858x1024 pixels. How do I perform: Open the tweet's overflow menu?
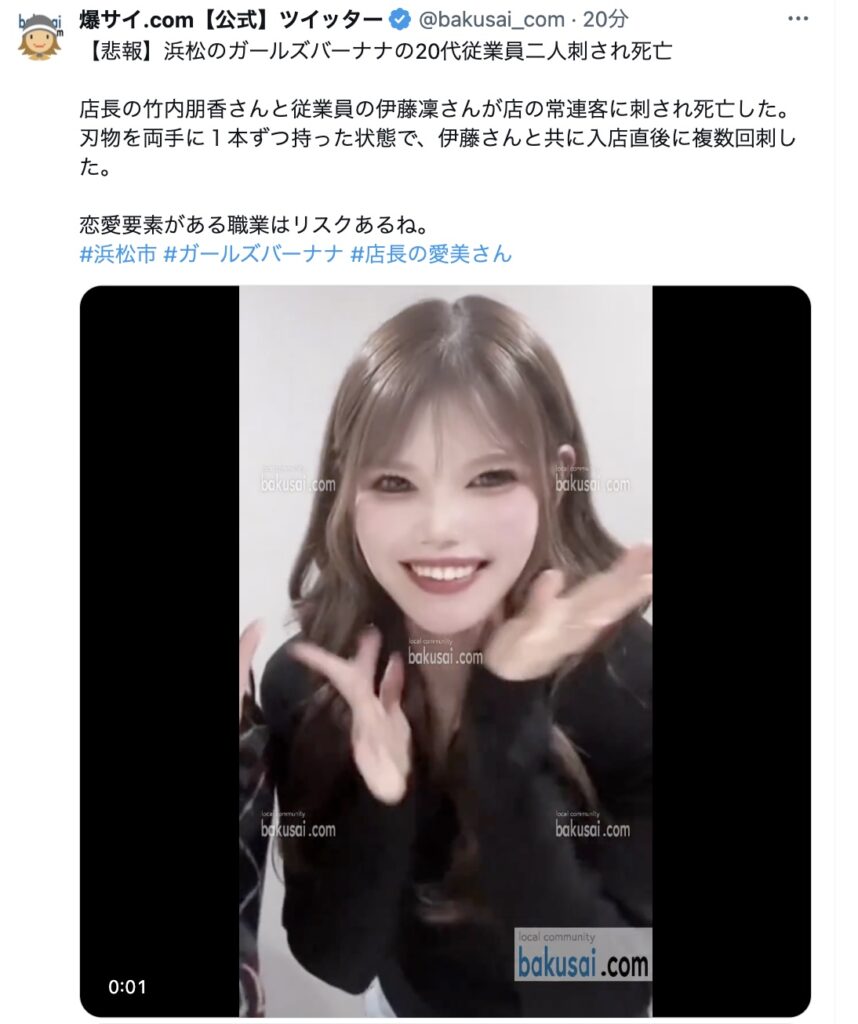coord(797,19)
